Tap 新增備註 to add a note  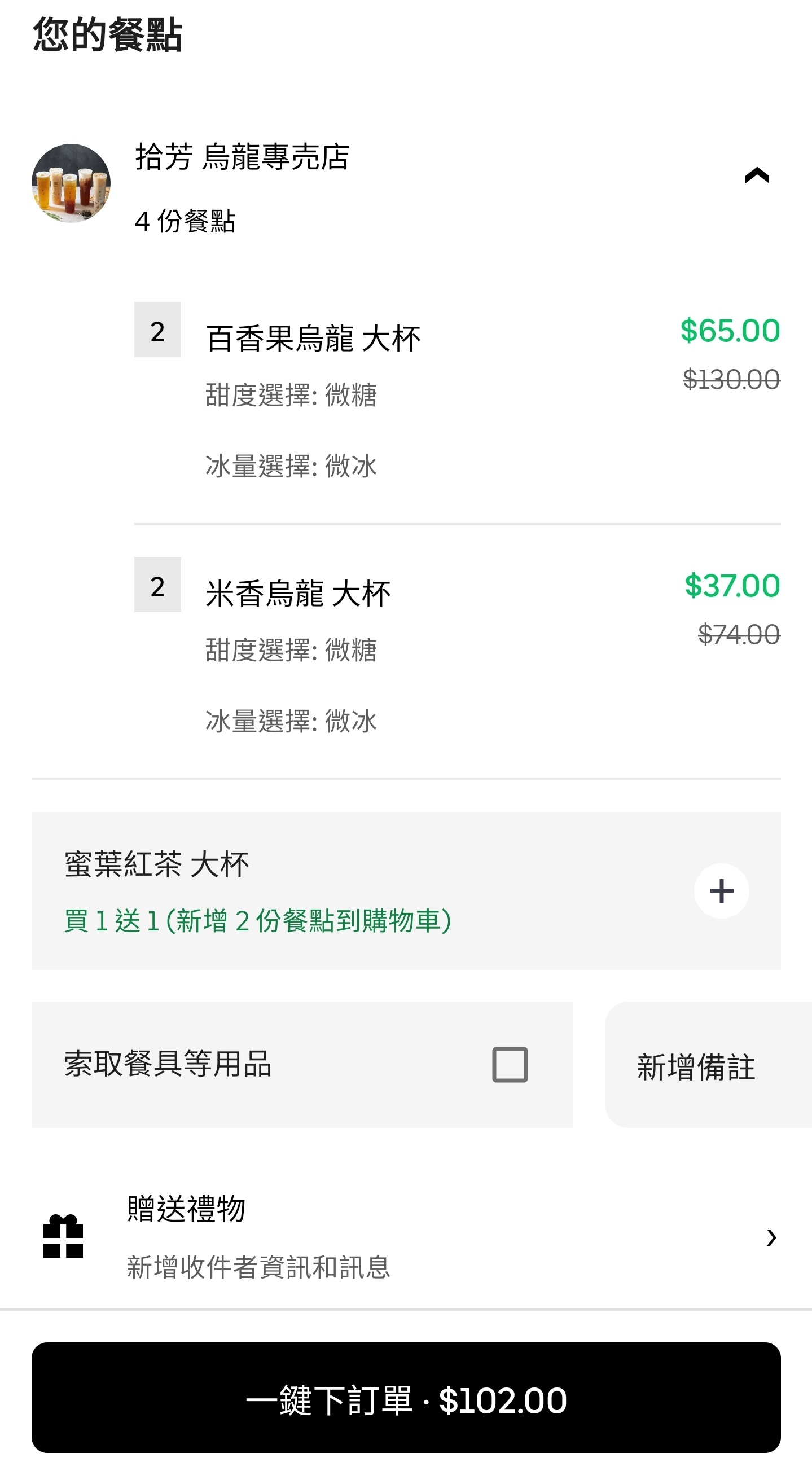pos(697,1065)
